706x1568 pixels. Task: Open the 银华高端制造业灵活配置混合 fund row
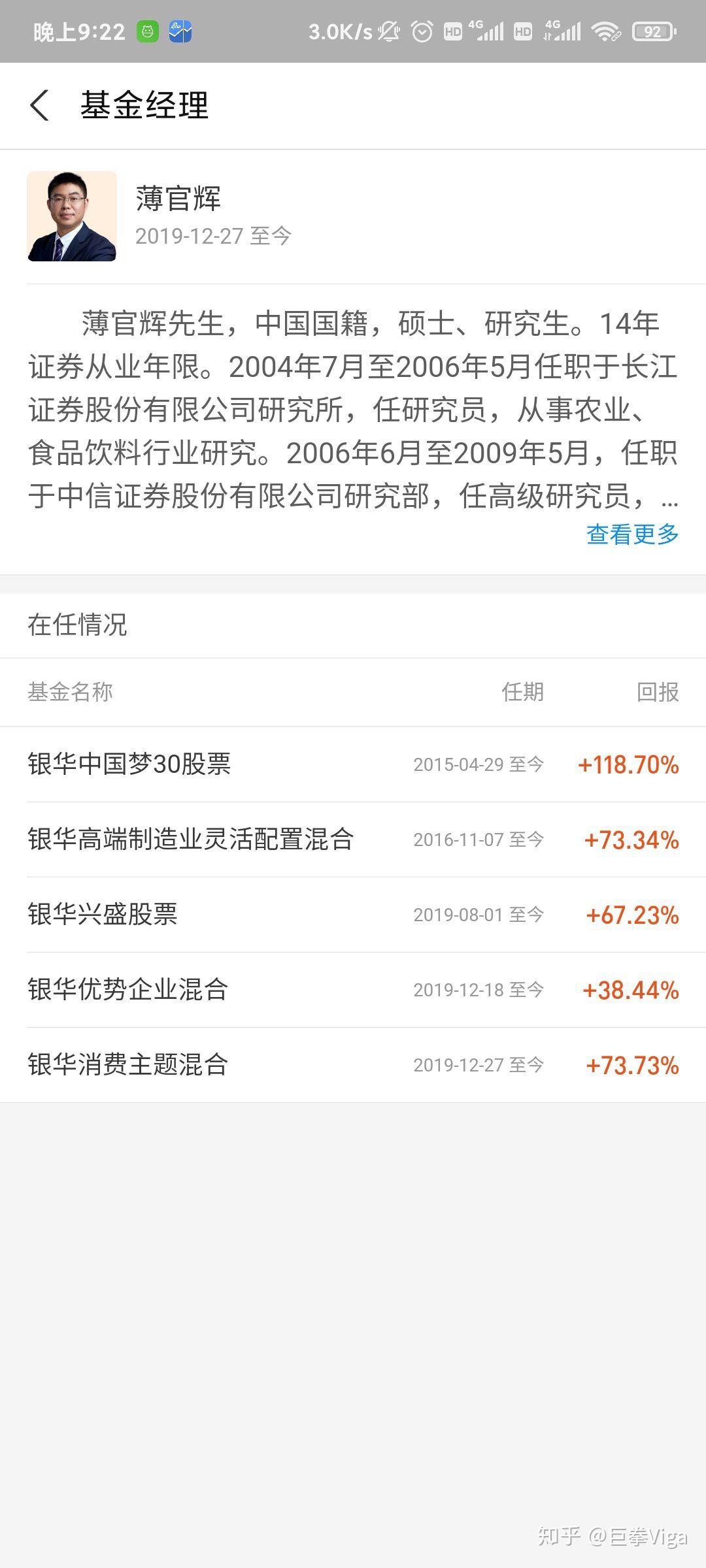353,840
